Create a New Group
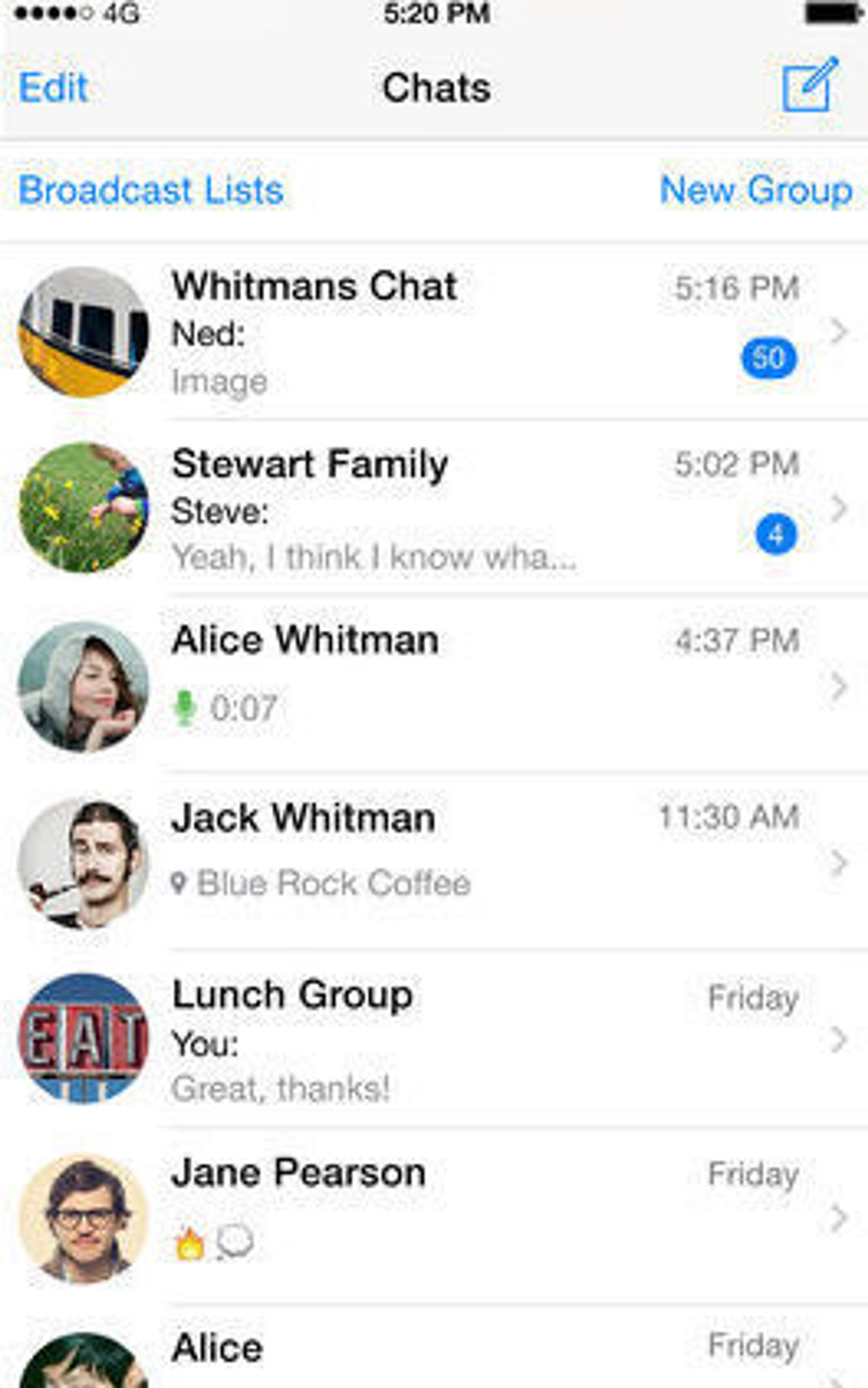Image resolution: width=868 pixels, height=1388 pixels. pyautogui.click(x=756, y=190)
